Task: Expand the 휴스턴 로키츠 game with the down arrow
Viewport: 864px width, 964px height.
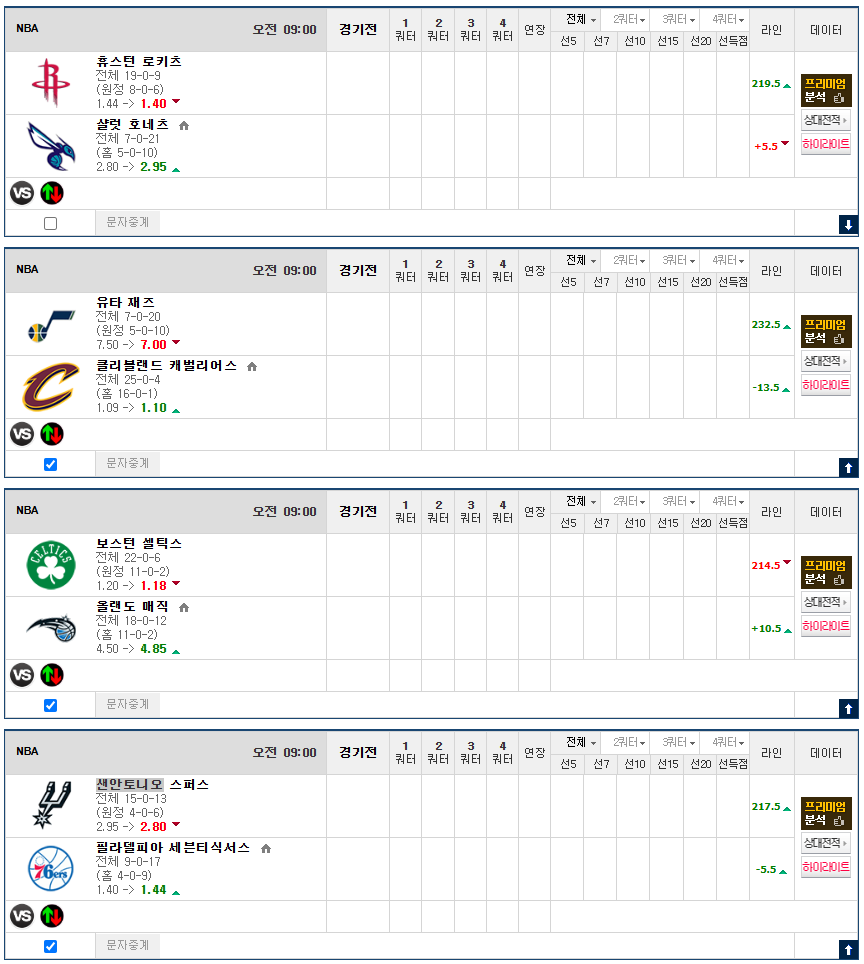Action: coord(848,225)
